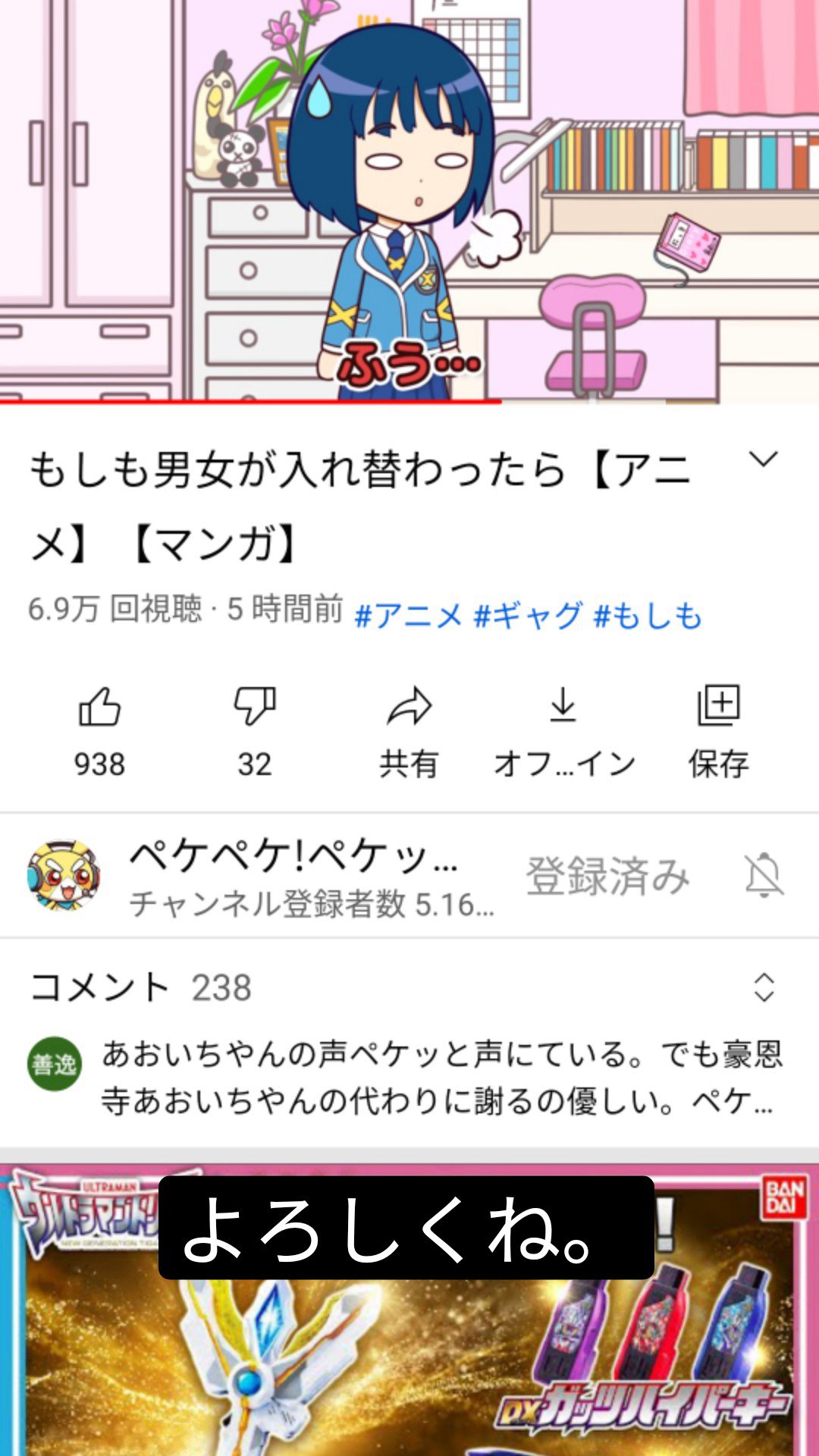Like this video
Screen dimensions: 819x1456
[x=99, y=730]
